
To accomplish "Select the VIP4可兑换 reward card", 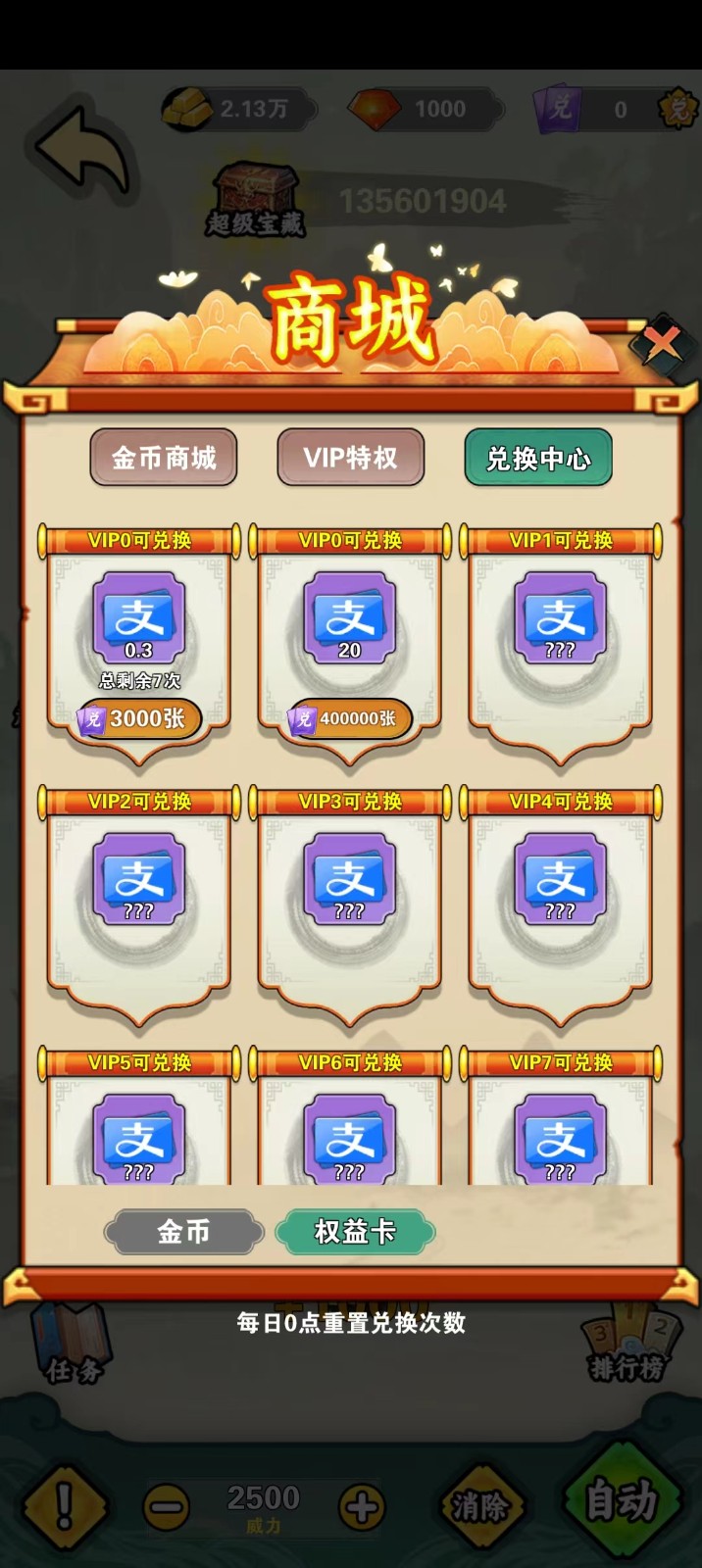I will point(561,887).
